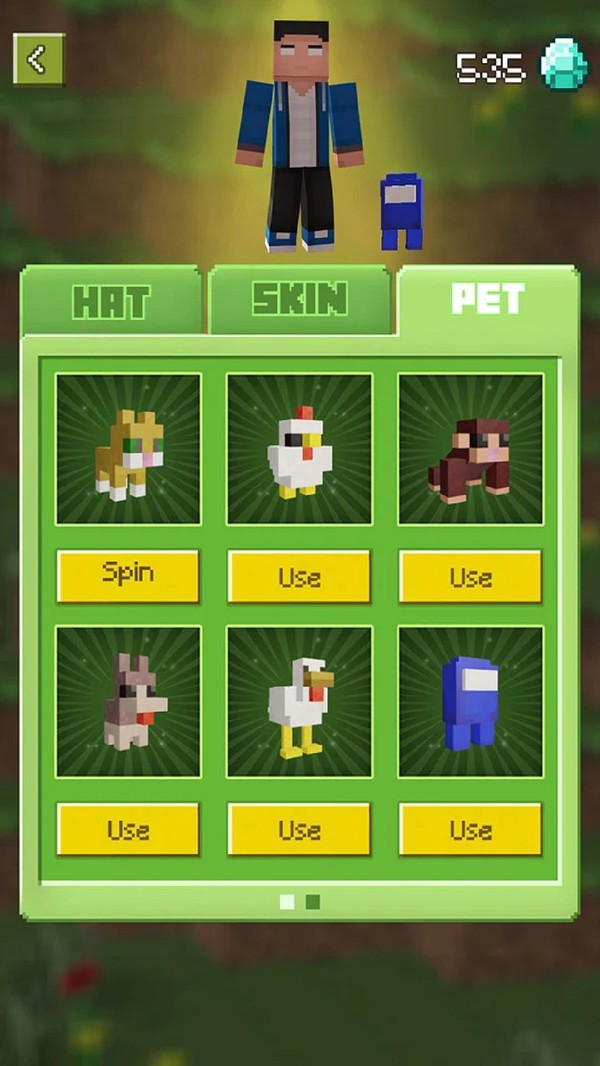
Task: Switch to the SKIN tab
Action: point(299,298)
